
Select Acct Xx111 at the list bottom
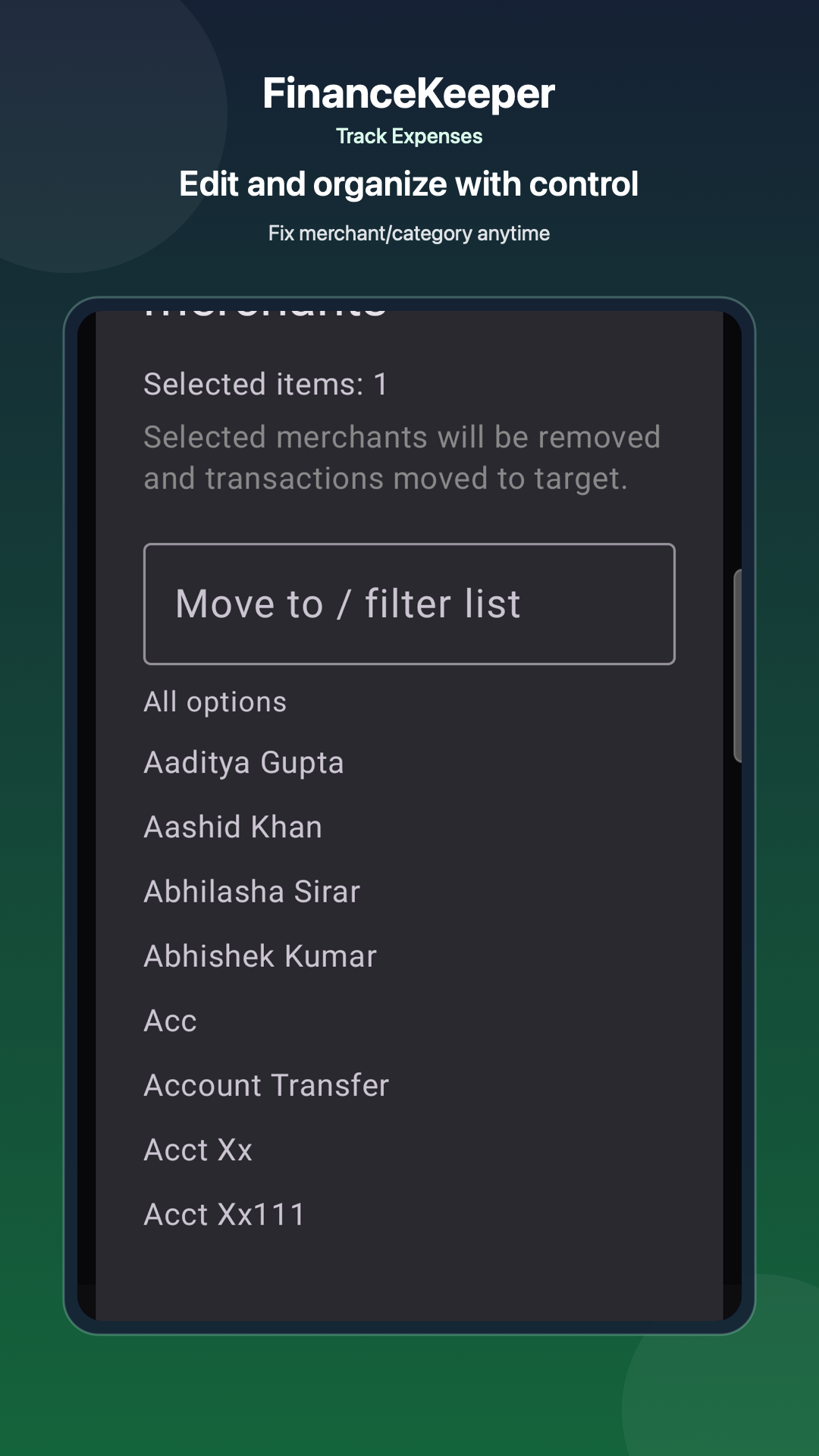(x=224, y=1214)
